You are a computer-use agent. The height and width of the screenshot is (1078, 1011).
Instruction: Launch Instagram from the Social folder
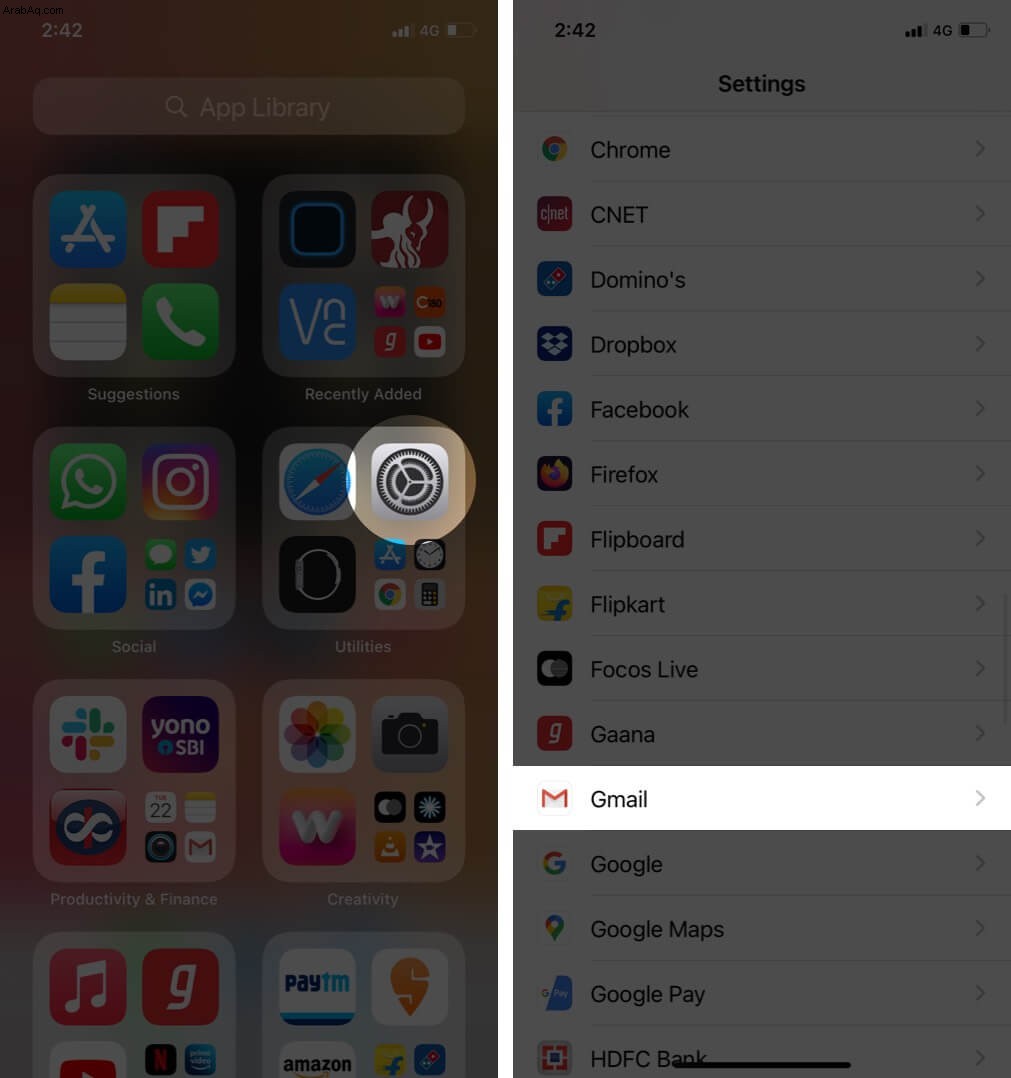(180, 481)
